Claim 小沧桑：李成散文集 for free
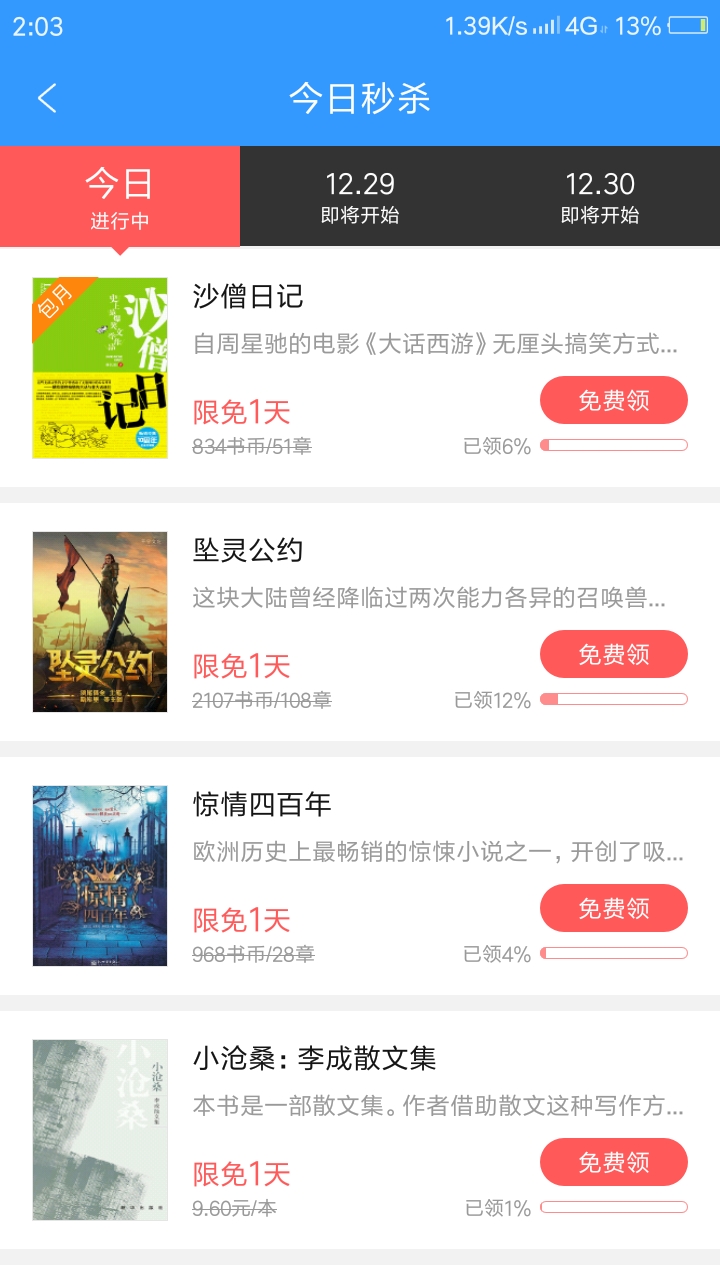The height and width of the screenshot is (1280, 720). [613, 1162]
